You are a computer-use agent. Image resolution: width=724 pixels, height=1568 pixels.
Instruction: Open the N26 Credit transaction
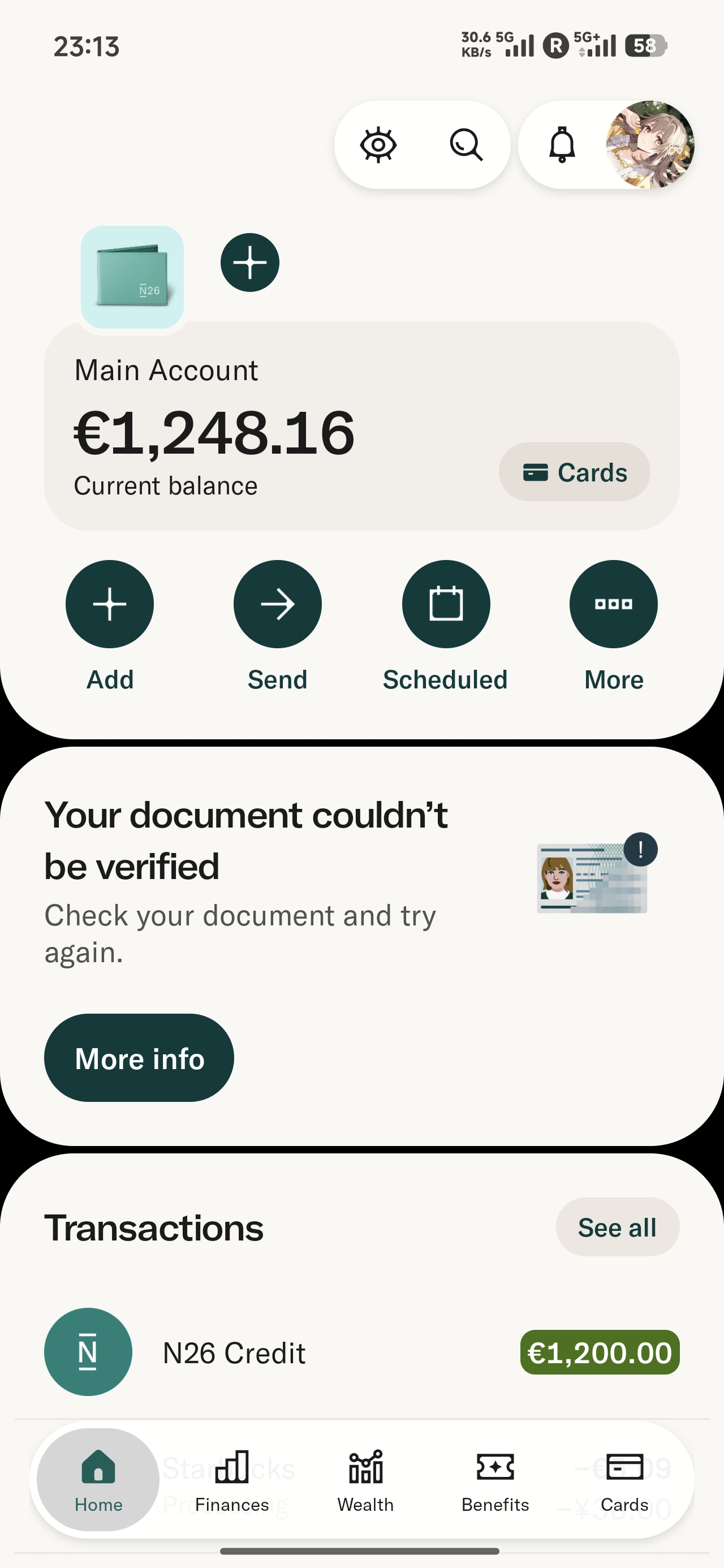(361, 1352)
